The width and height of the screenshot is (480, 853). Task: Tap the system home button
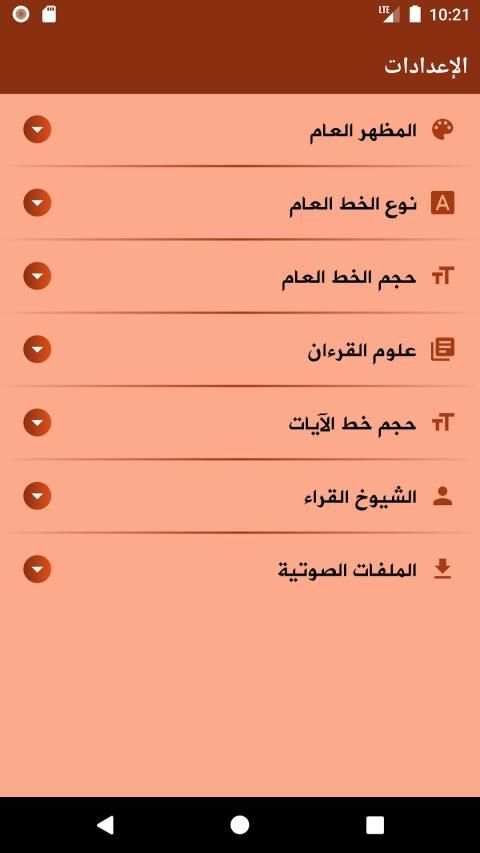click(239, 825)
